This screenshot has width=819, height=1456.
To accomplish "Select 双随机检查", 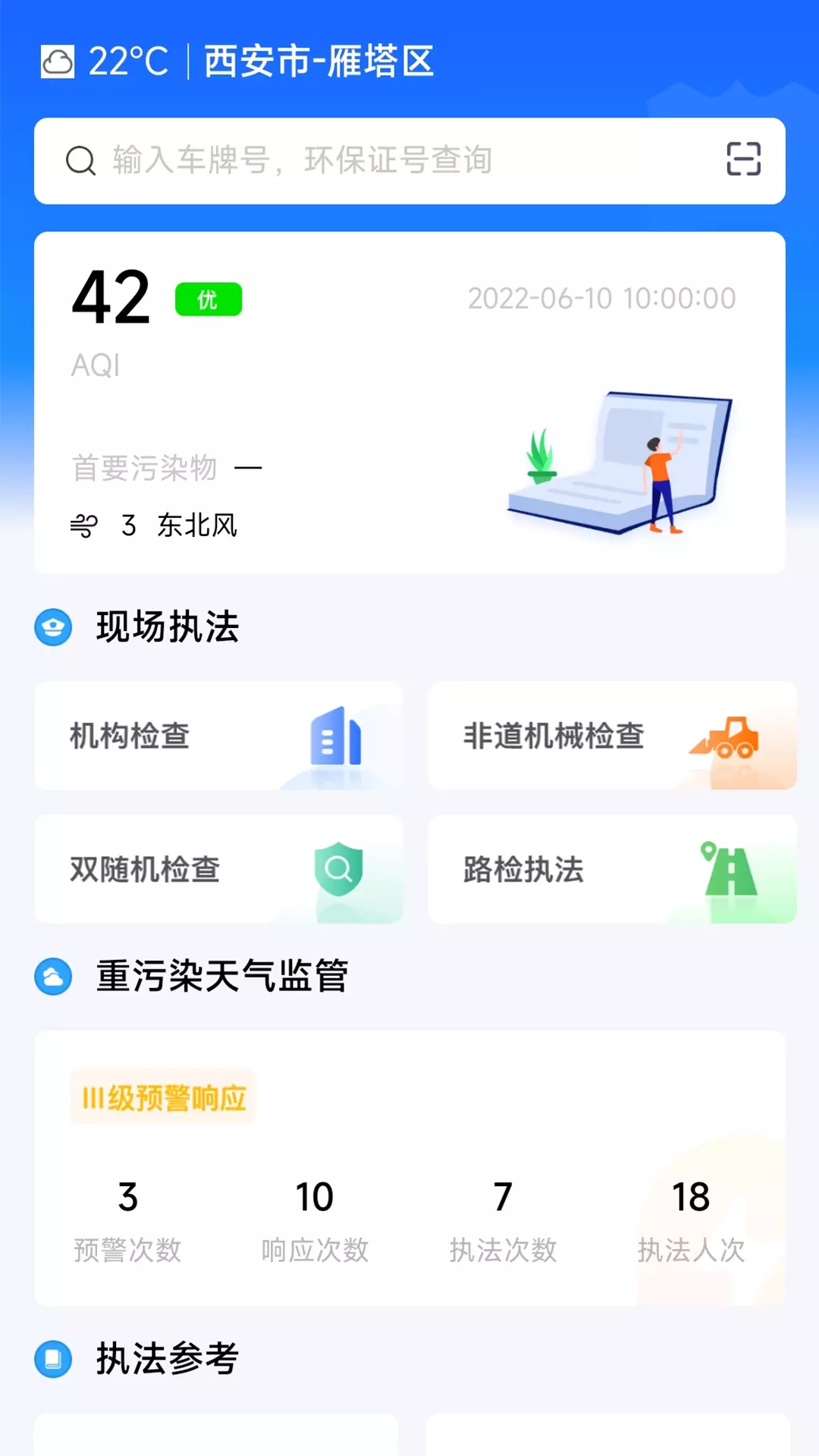I will [x=218, y=869].
